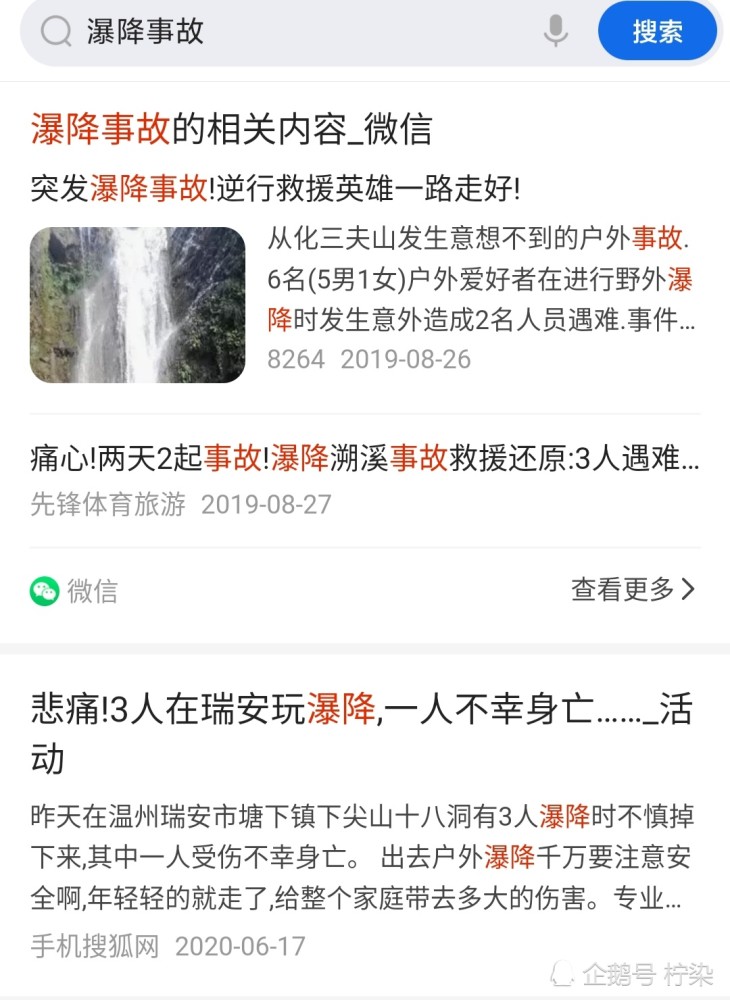Open article 突发瀑降事故!逆行救援英雄一路走好!
This screenshot has width=730, height=1000.
[x=275, y=188]
